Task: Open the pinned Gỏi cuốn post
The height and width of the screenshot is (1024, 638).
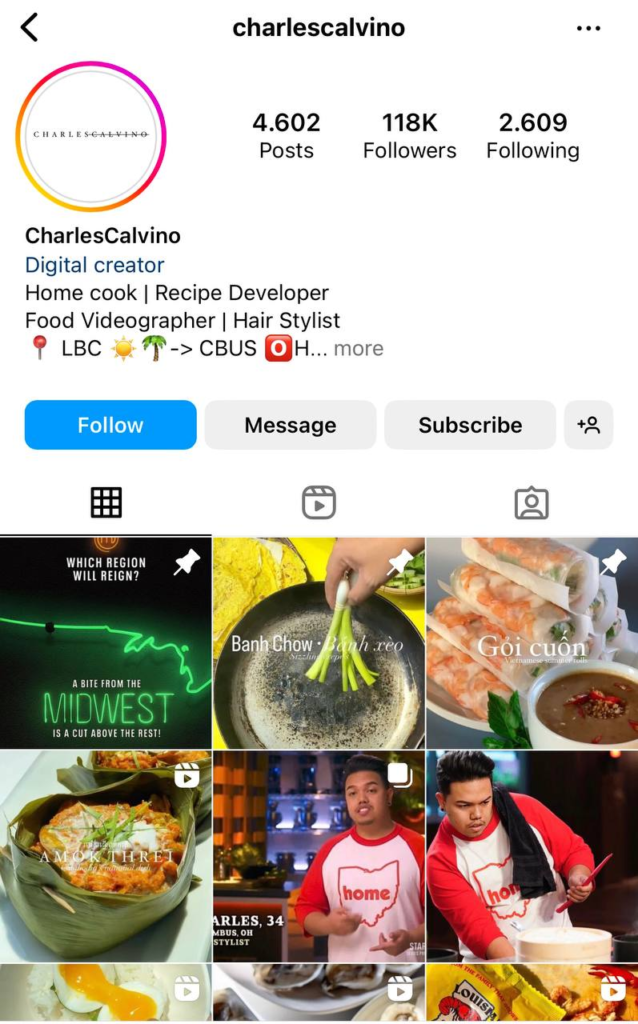Action: point(532,643)
